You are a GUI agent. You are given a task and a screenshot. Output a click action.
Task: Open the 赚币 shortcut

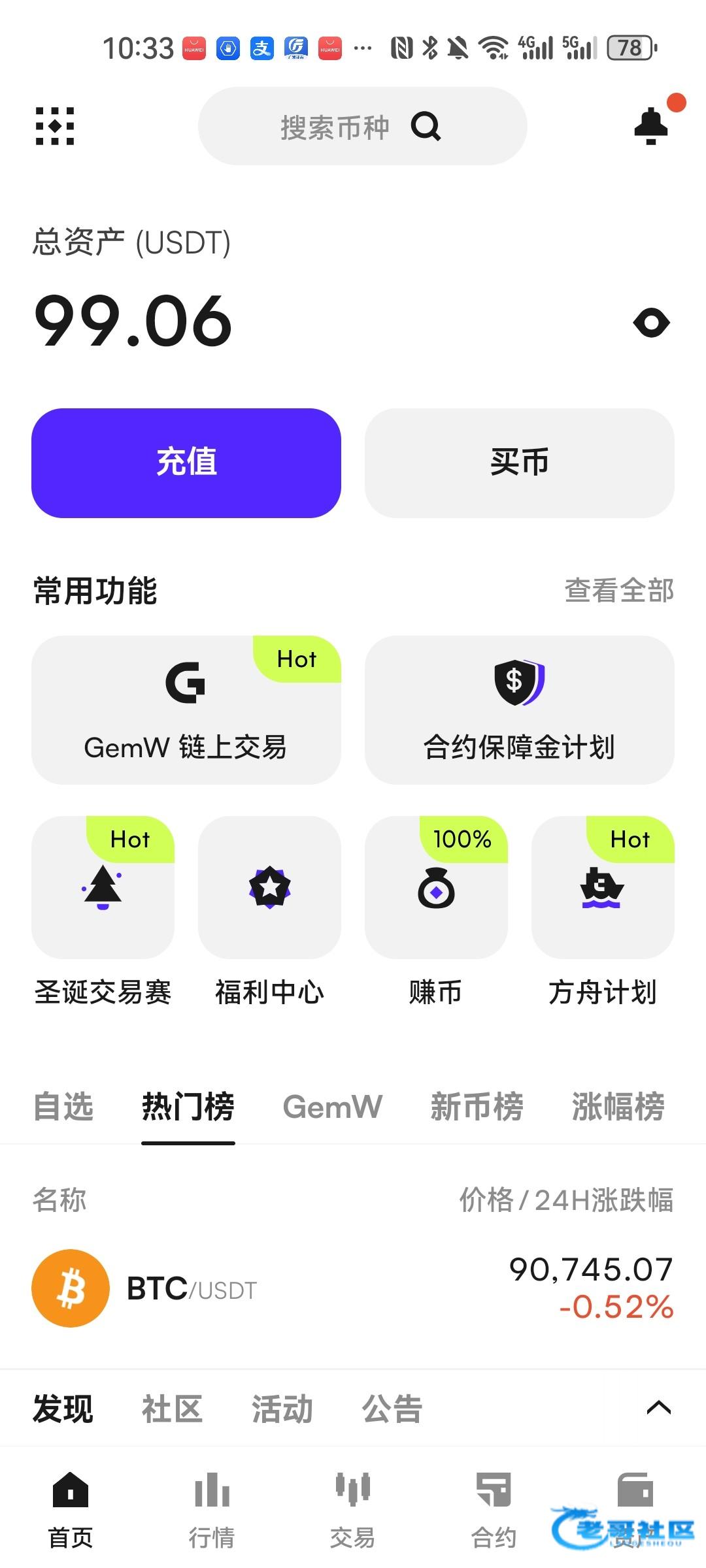click(436, 887)
